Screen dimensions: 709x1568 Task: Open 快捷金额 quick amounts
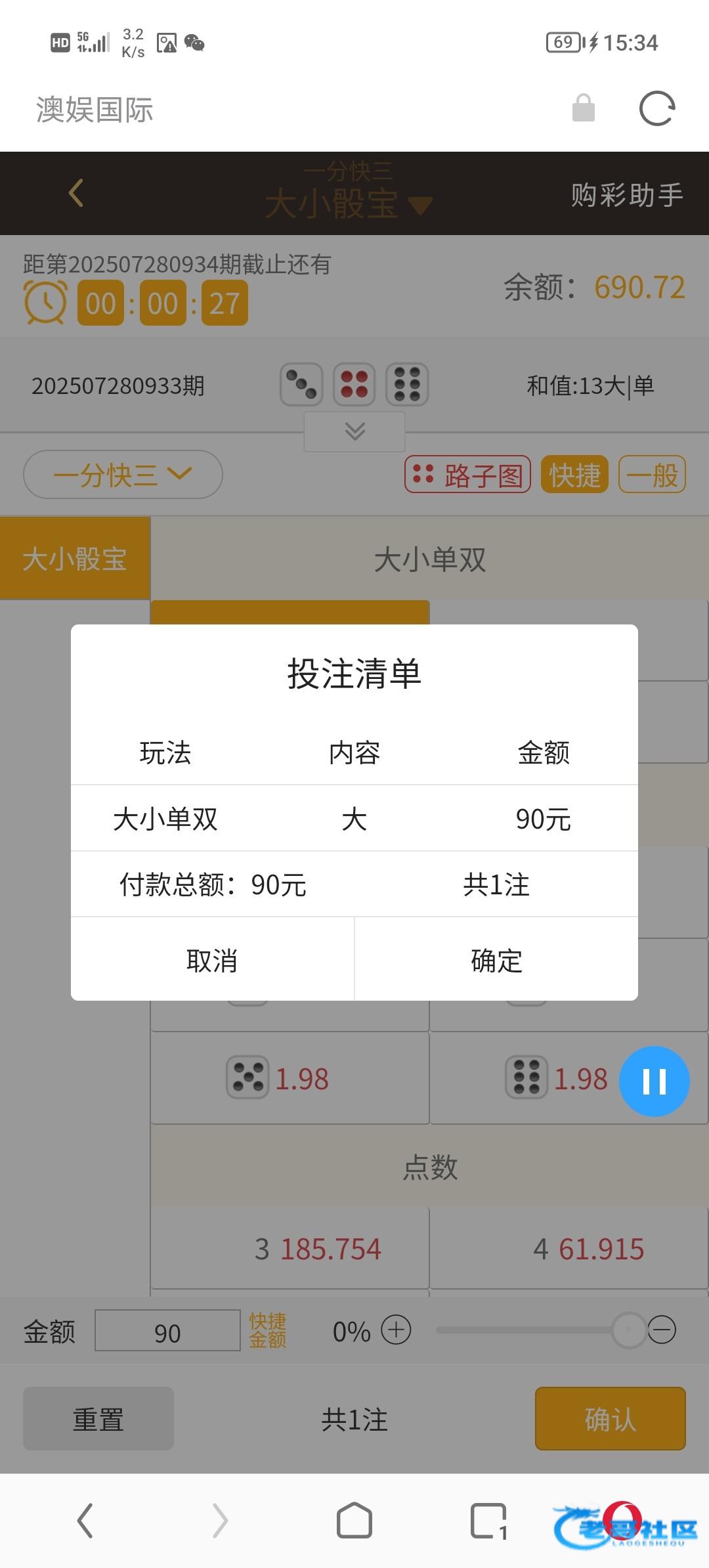coord(267,1330)
